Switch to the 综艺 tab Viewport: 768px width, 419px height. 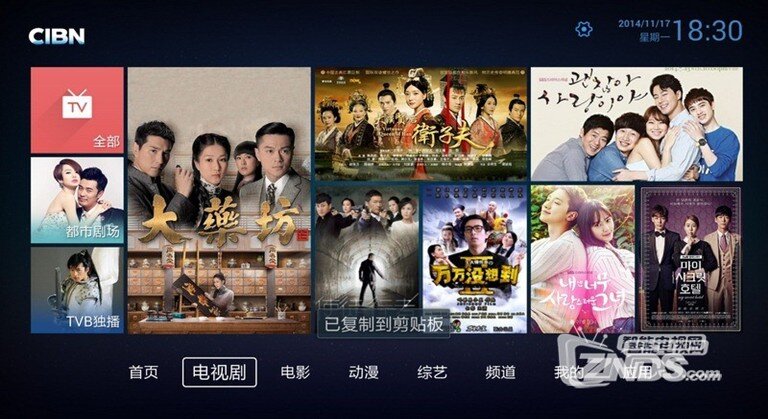coord(432,372)
